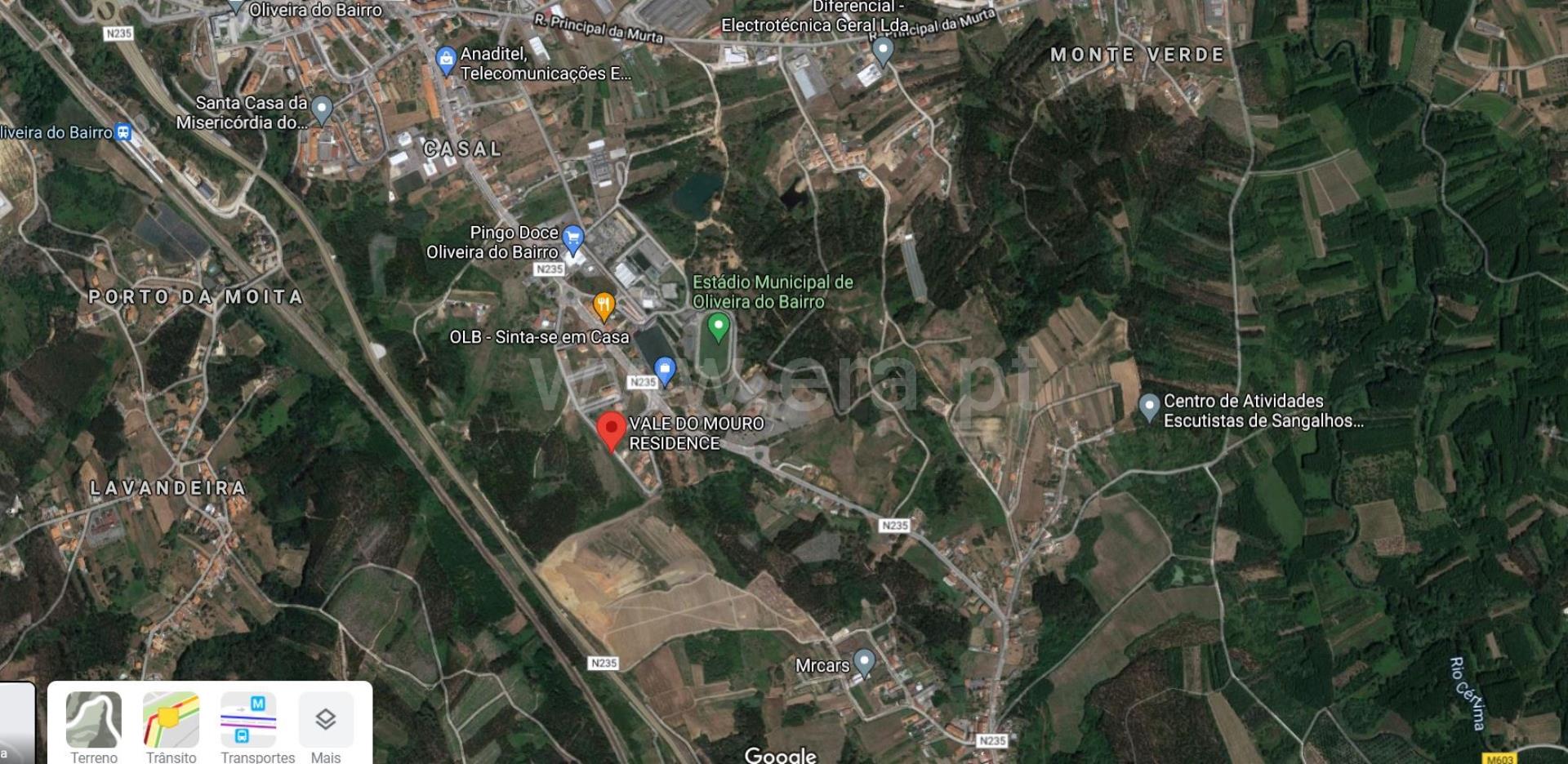Tap the red Vale do Mouro Residence pin

611,429
